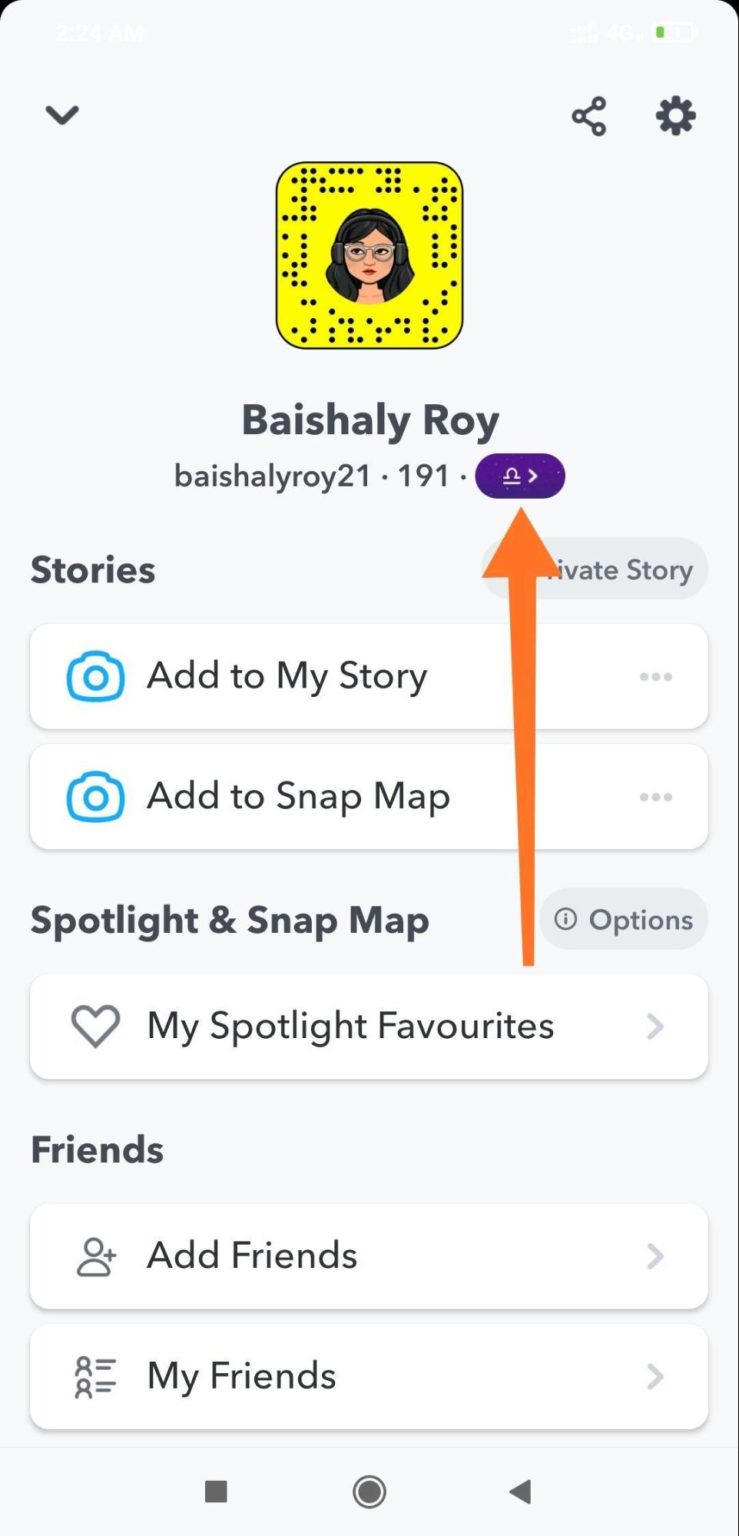The height and width of the screenshot is (1536, 739).
Task: Share the profile via the share icon
Action: pos(589,117)
